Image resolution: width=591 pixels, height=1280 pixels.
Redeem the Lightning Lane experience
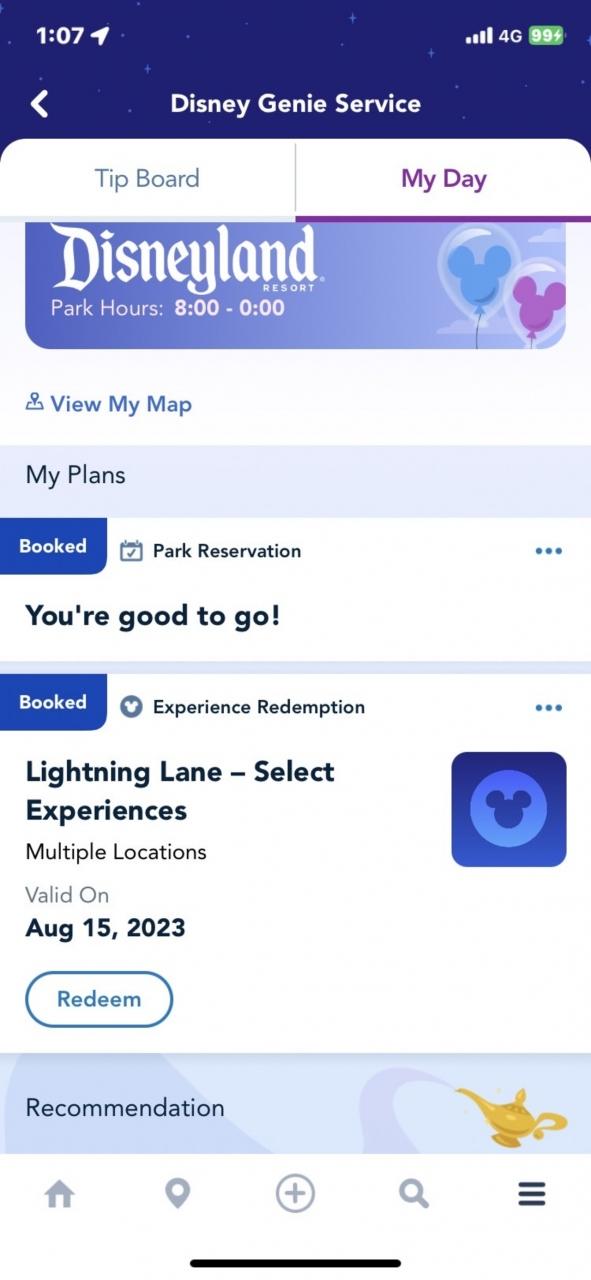point(99,999)
